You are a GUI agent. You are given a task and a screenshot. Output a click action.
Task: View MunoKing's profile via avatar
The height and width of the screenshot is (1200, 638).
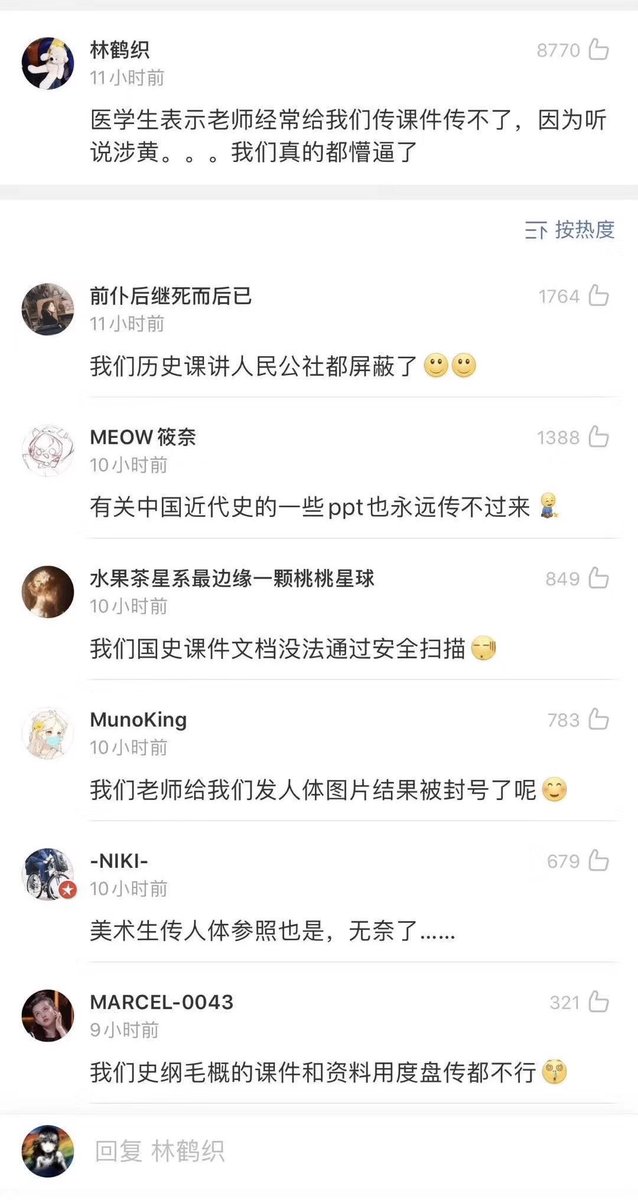(47, 733)
